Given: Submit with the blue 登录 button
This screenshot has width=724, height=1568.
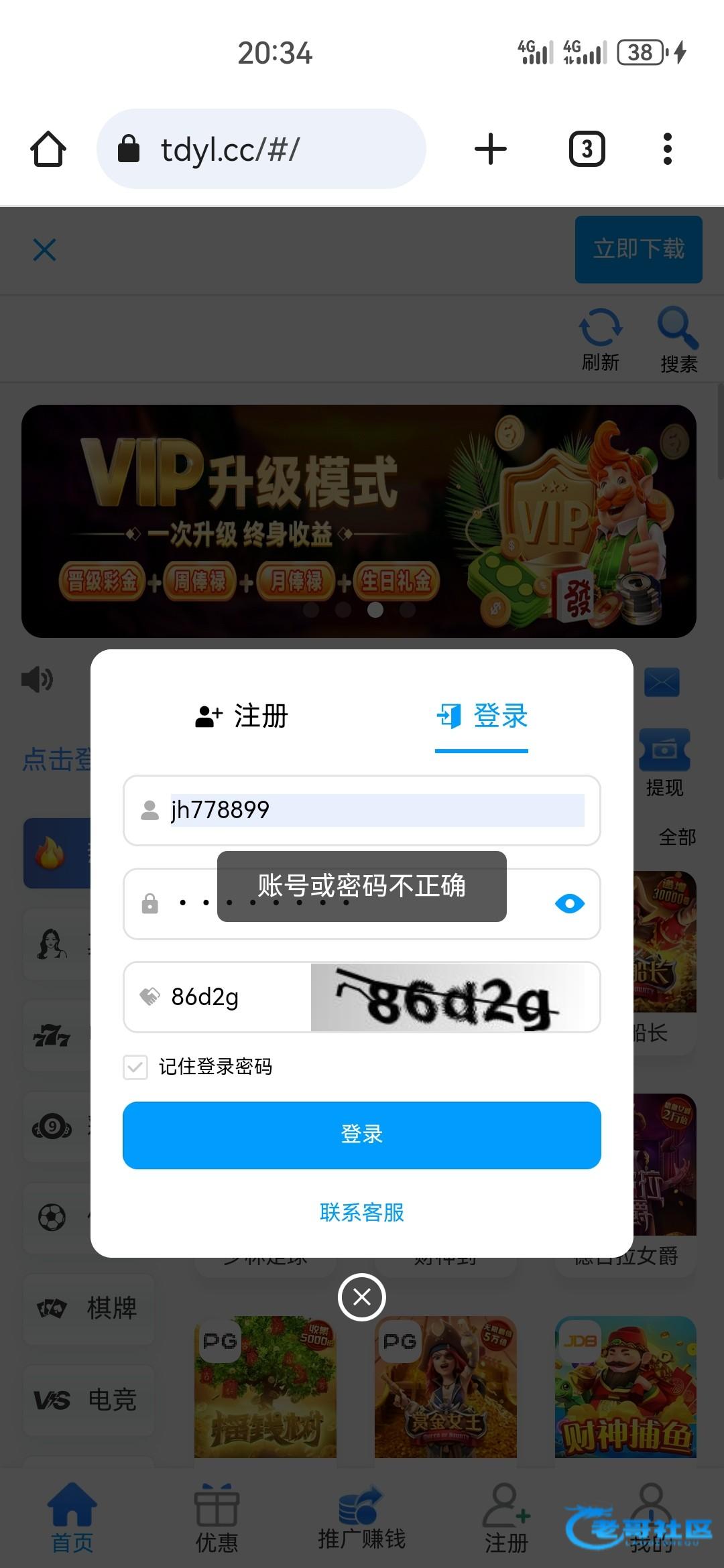Looking at the screenshot, I should [x=362, y=1135].
